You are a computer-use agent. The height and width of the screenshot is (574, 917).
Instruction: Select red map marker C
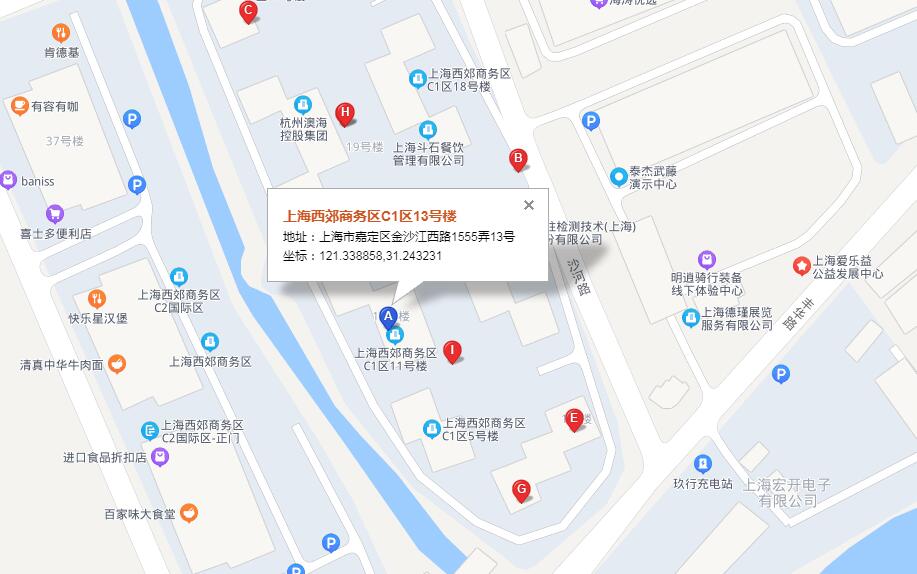[249, 11]
